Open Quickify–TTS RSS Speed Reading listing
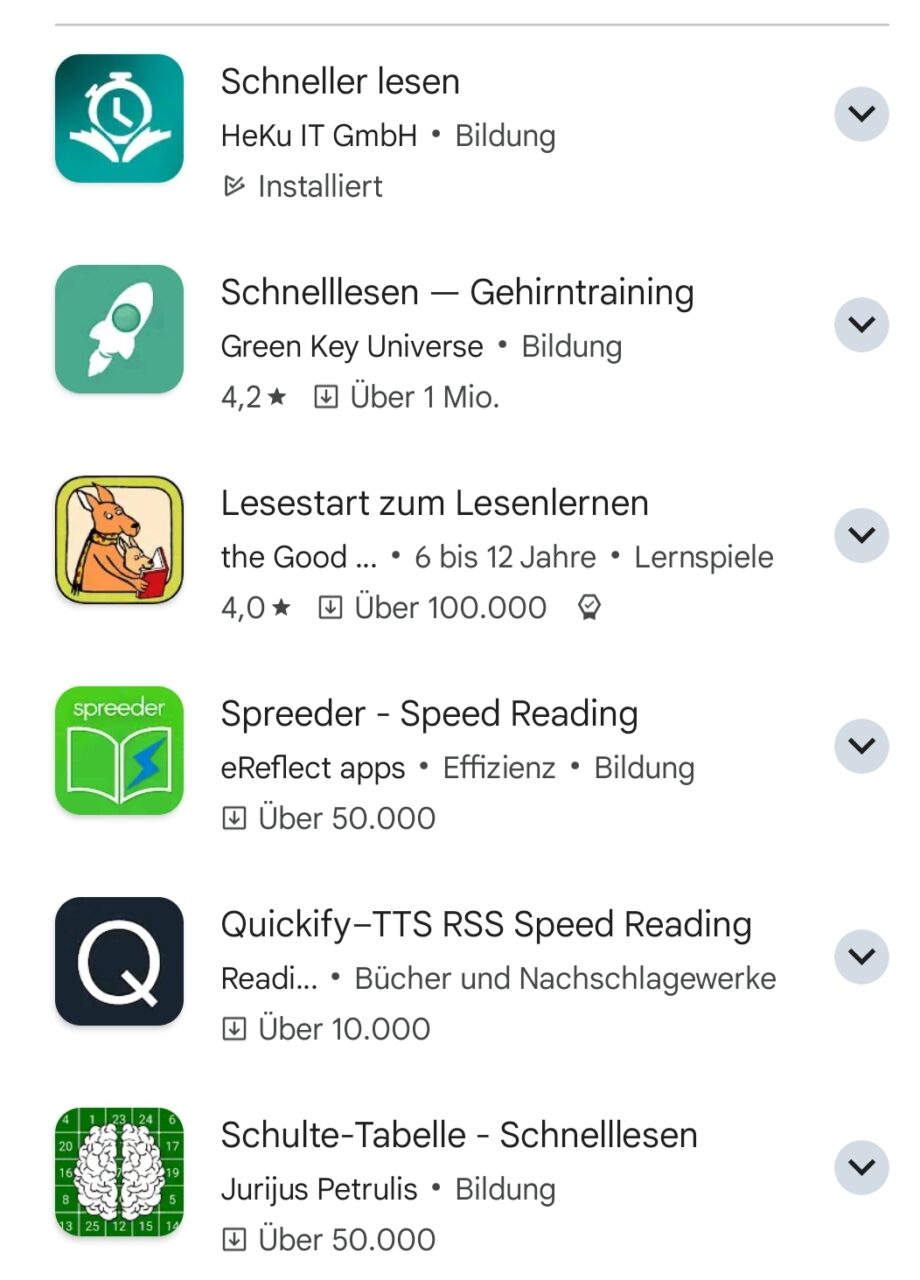Screen dimensions: 920x1280 (x=486, y=925)
